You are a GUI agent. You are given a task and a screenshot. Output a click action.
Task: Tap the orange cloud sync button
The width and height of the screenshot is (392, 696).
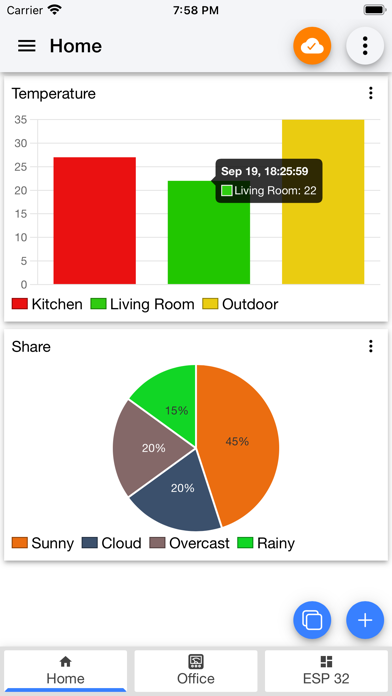click(312, 46)
